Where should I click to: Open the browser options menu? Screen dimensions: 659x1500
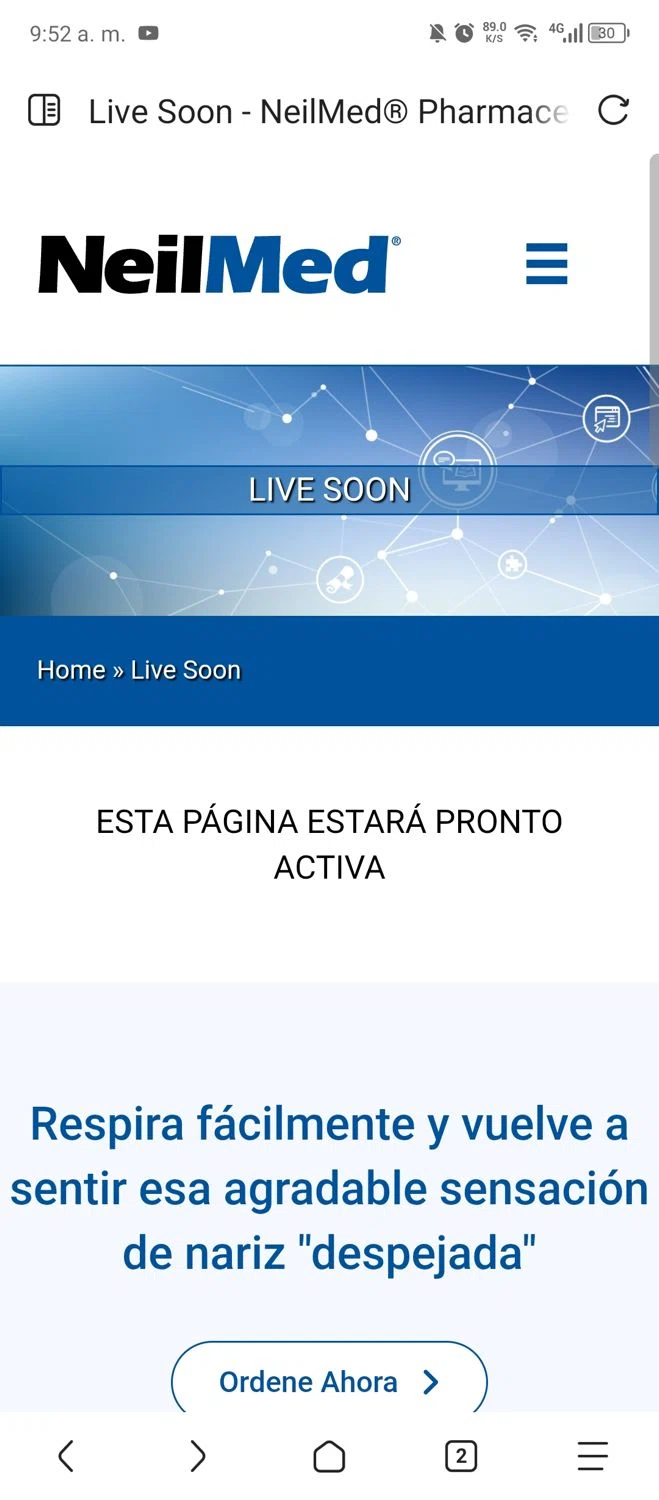click(592, 1456)
